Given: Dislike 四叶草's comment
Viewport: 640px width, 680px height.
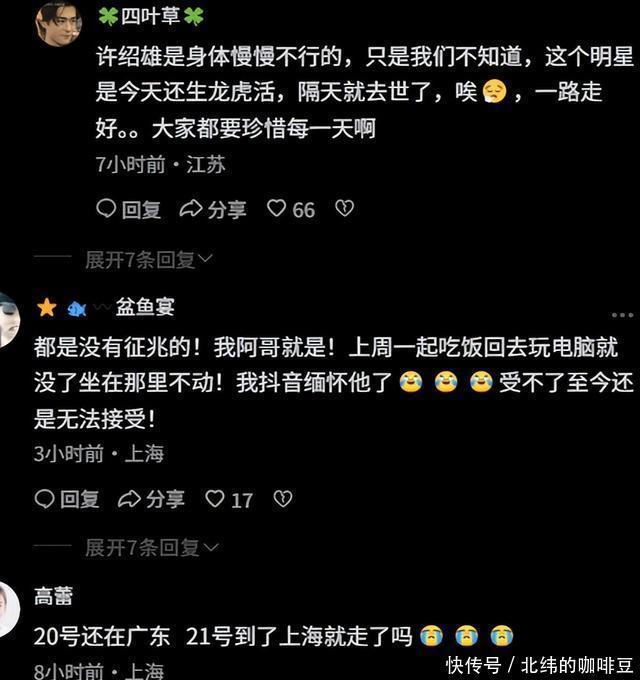Looking at the screenshot, I should (x=344, y=208).
